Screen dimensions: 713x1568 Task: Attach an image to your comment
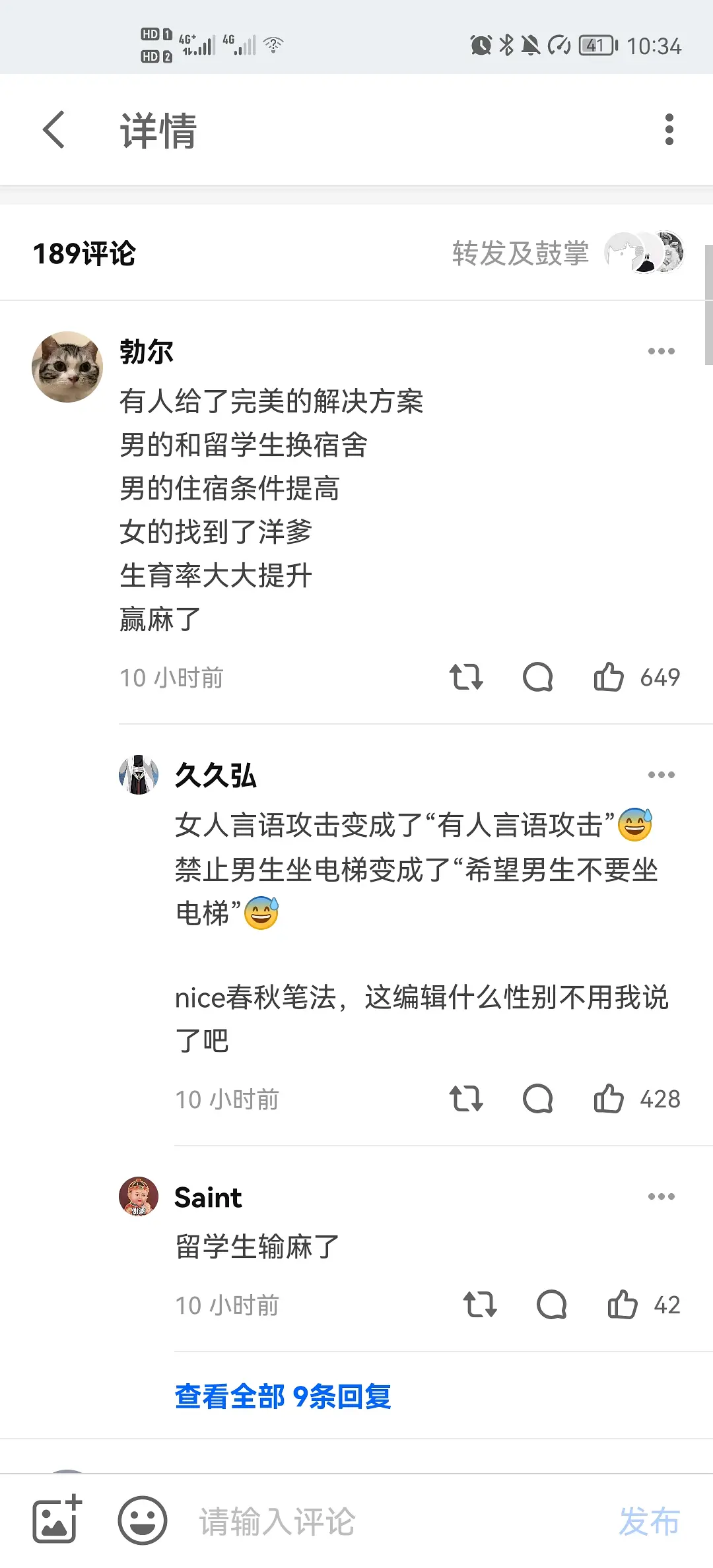click(57, 1520)
